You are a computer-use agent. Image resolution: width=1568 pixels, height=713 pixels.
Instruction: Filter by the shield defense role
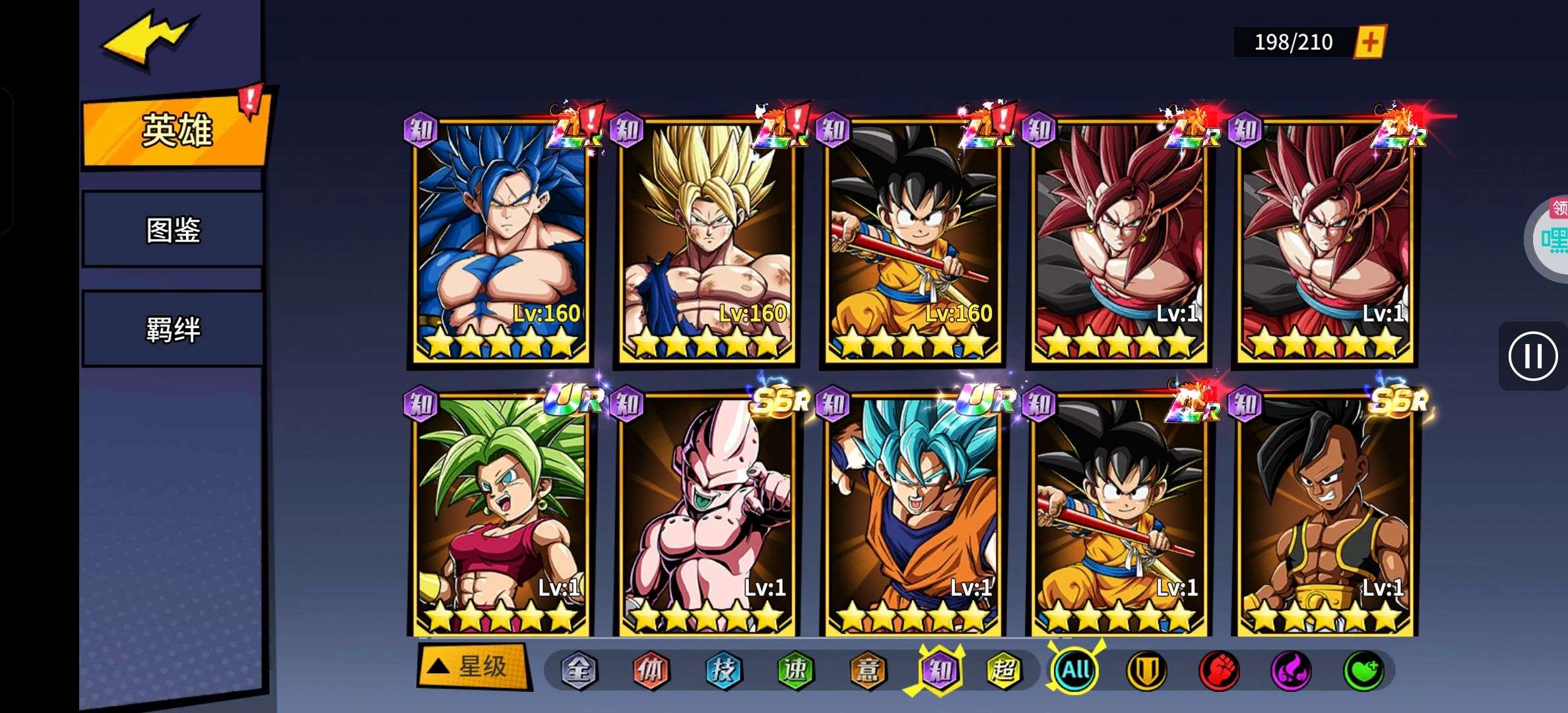click(x=1146, y=671)
